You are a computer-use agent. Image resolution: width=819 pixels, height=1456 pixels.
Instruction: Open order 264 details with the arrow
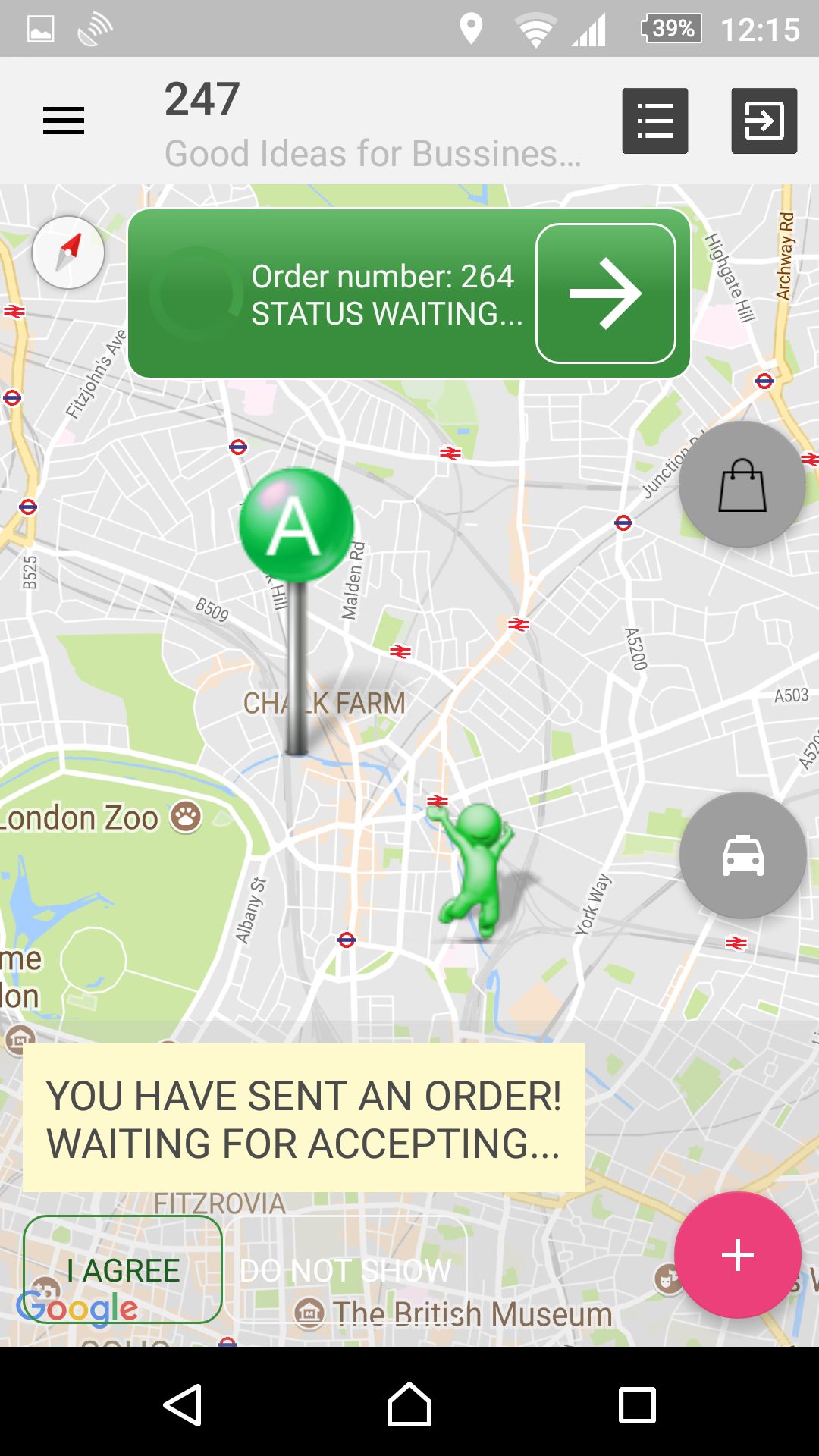tap(605, 293)
